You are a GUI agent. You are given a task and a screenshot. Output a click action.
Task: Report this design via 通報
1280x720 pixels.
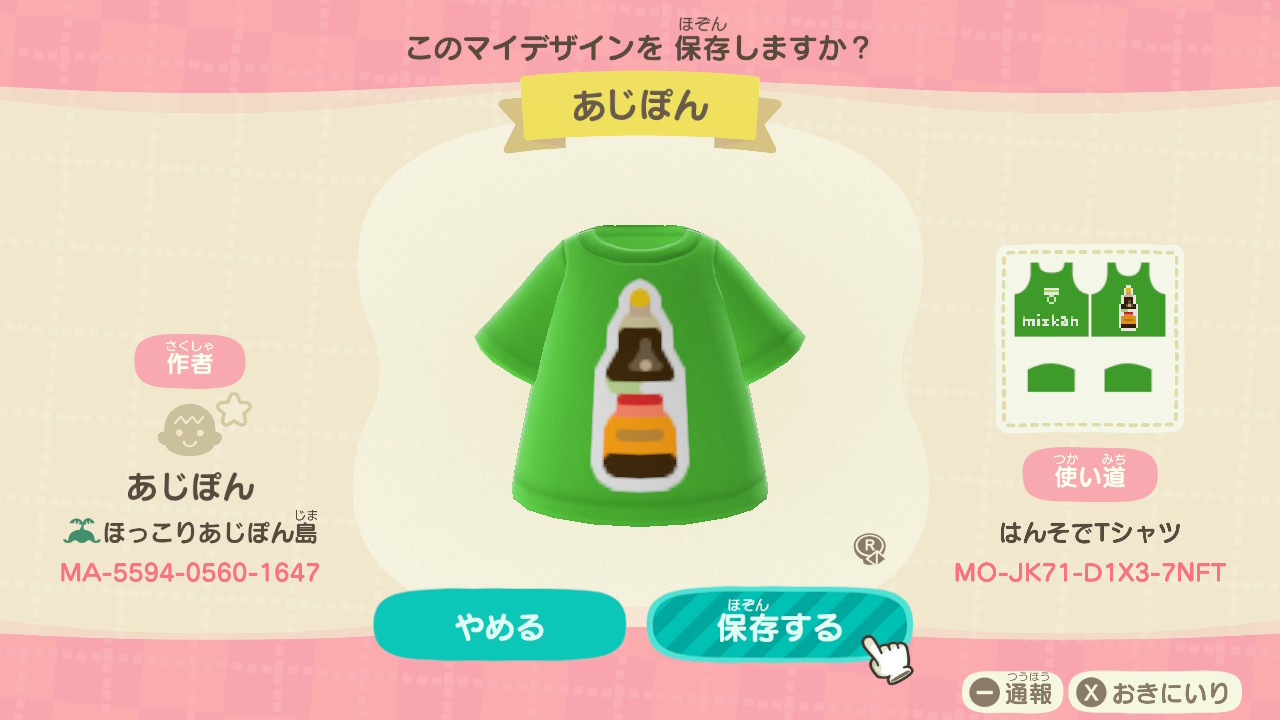pos(1012,692)
